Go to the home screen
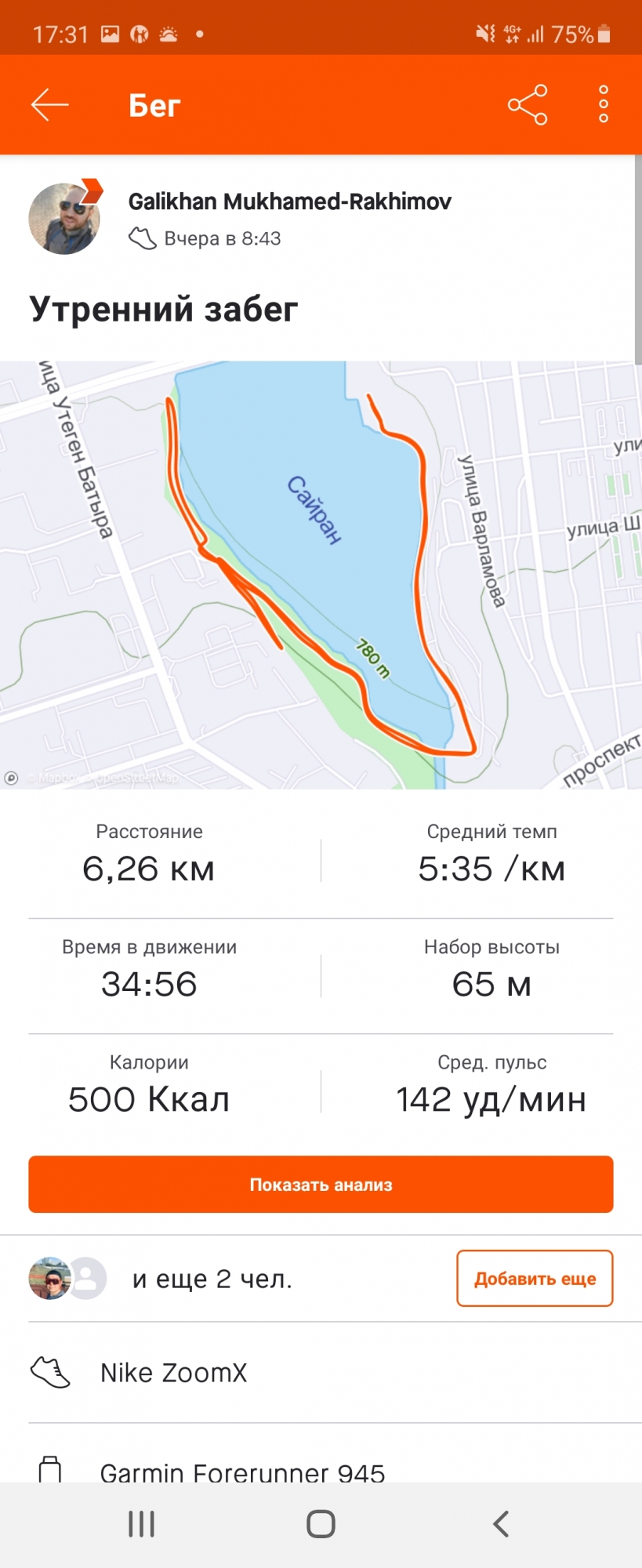Screen dimensions: 642x1568 pyautogui.click(x=321, y=1524)
